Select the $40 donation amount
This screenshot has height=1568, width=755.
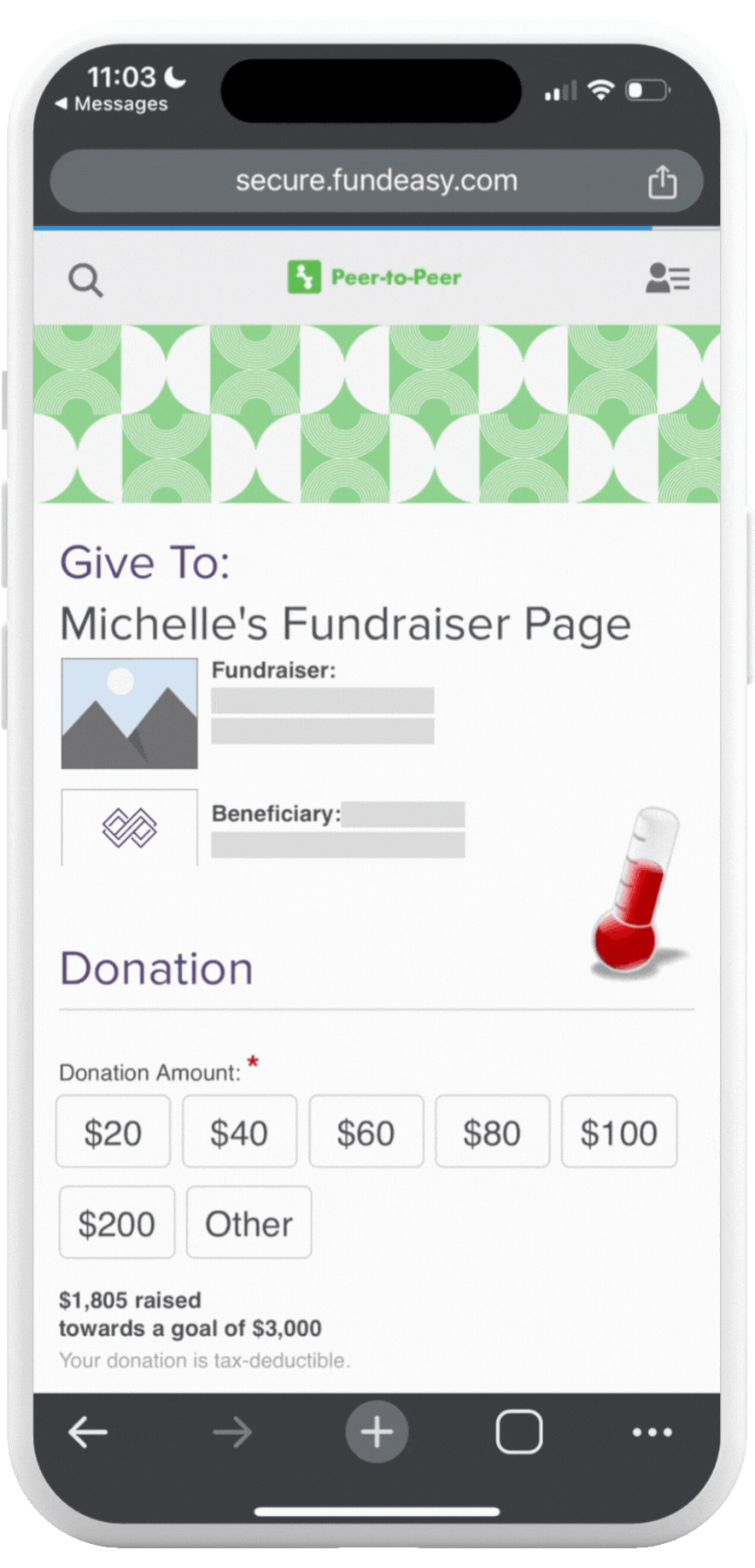pyautogui.click(x=239, y=1132)
